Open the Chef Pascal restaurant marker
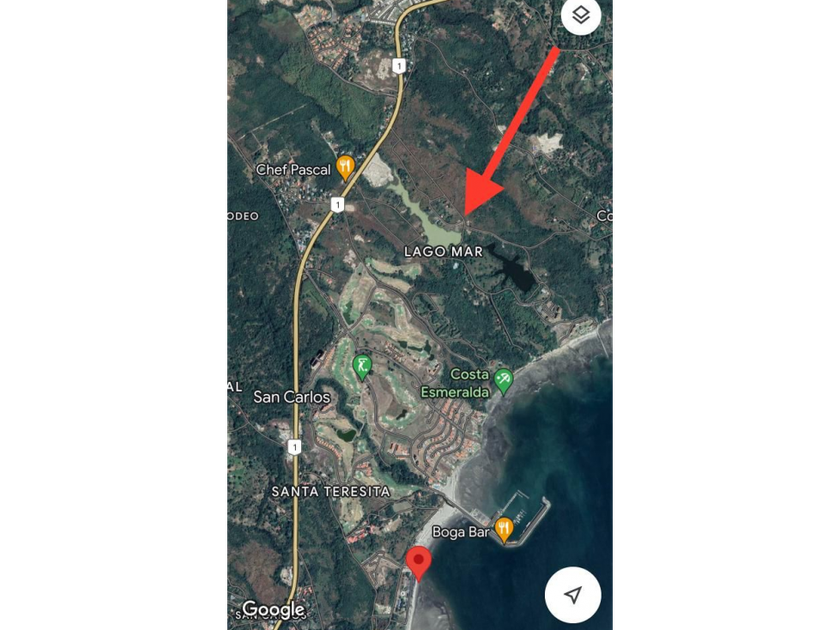The height and width of the screenshot is (630, 840). pos(345,167)
